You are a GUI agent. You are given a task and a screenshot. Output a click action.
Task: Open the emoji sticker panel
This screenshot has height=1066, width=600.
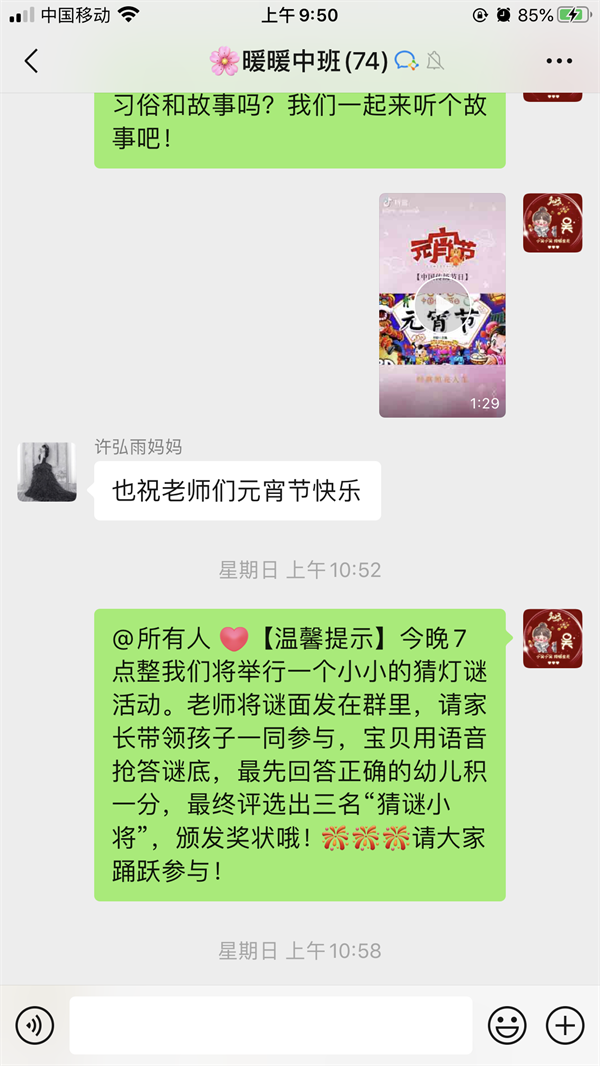click(507, 1025)
